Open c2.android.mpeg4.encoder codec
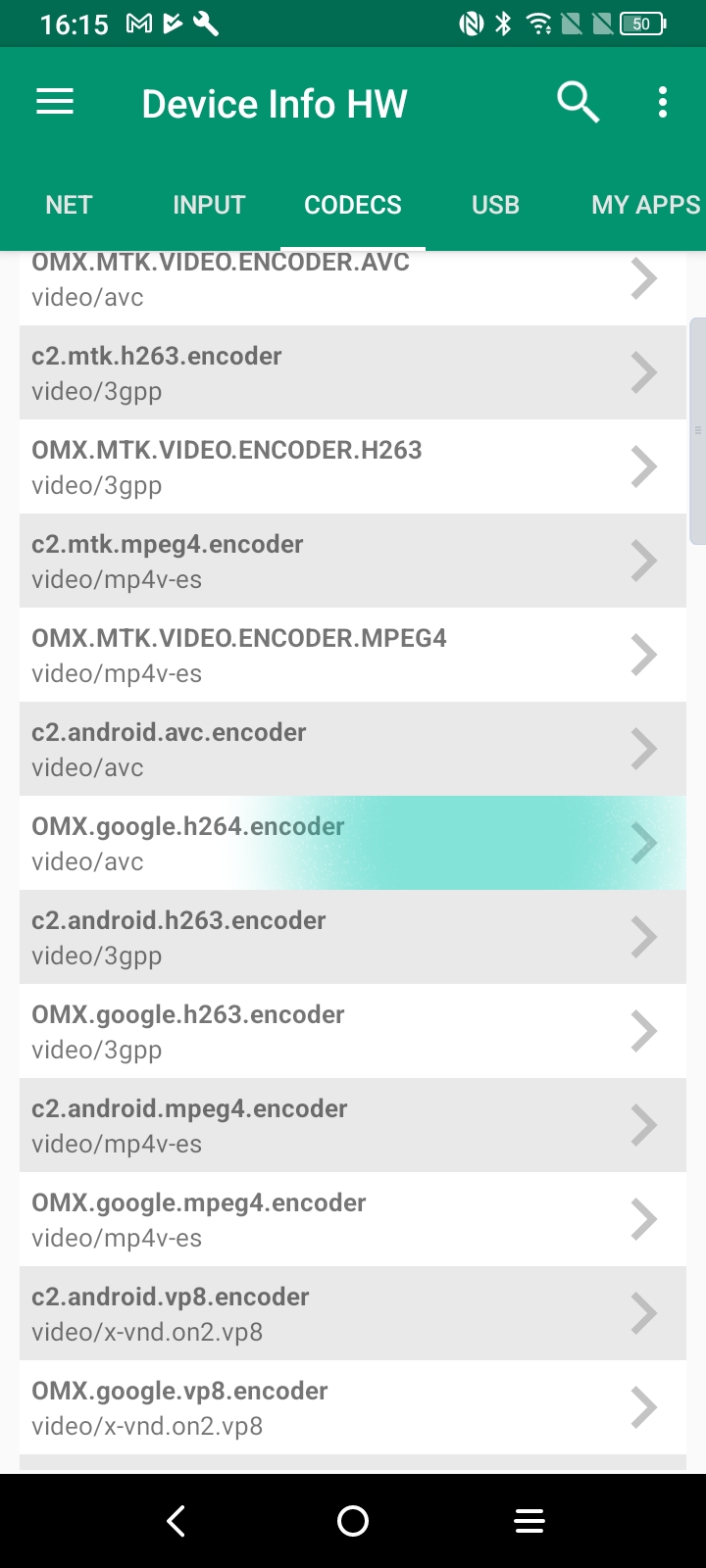This screenshot has width=706, height=1568. coord(353,1125)
